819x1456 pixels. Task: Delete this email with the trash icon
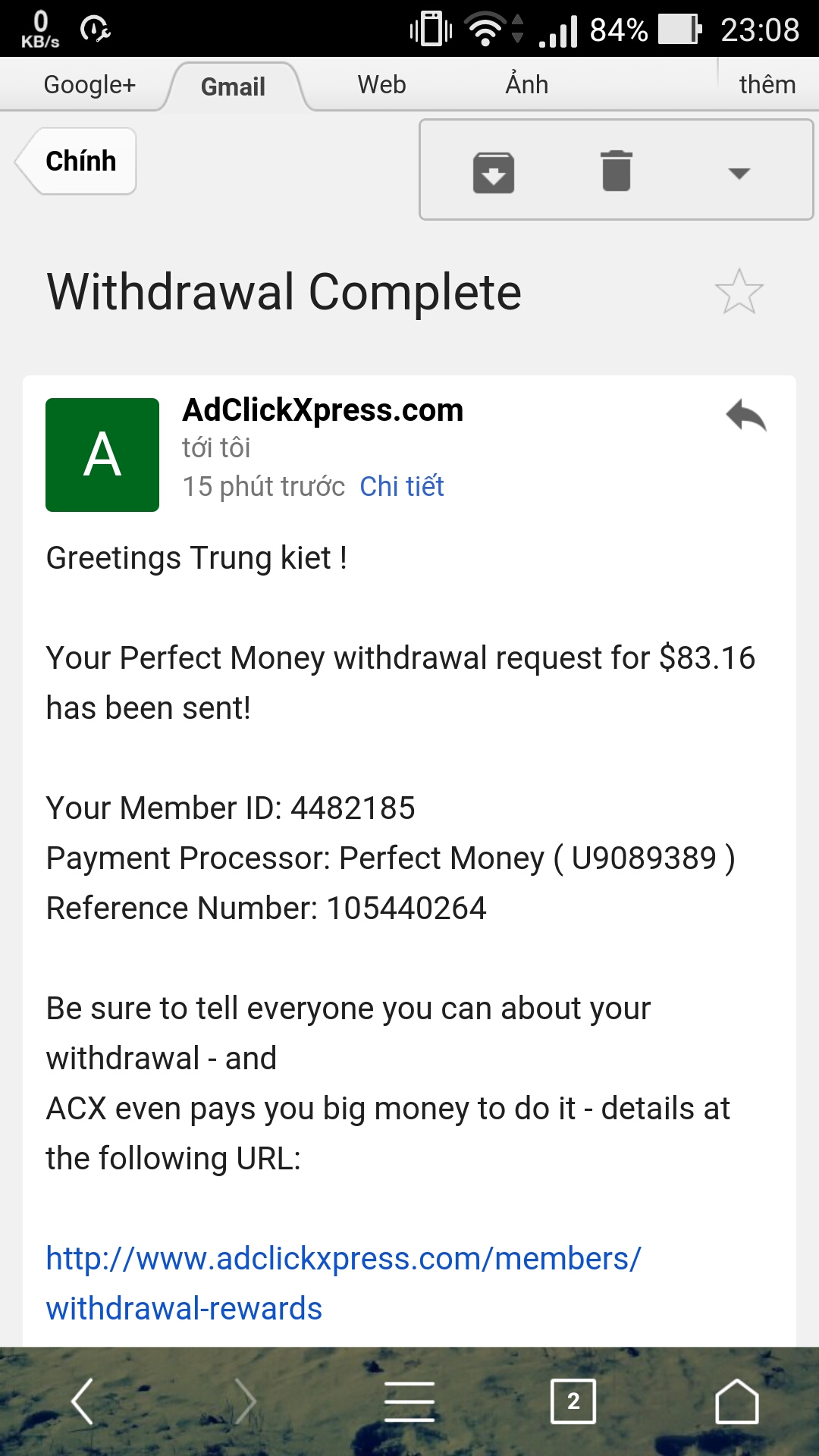[x=616, y=171]
